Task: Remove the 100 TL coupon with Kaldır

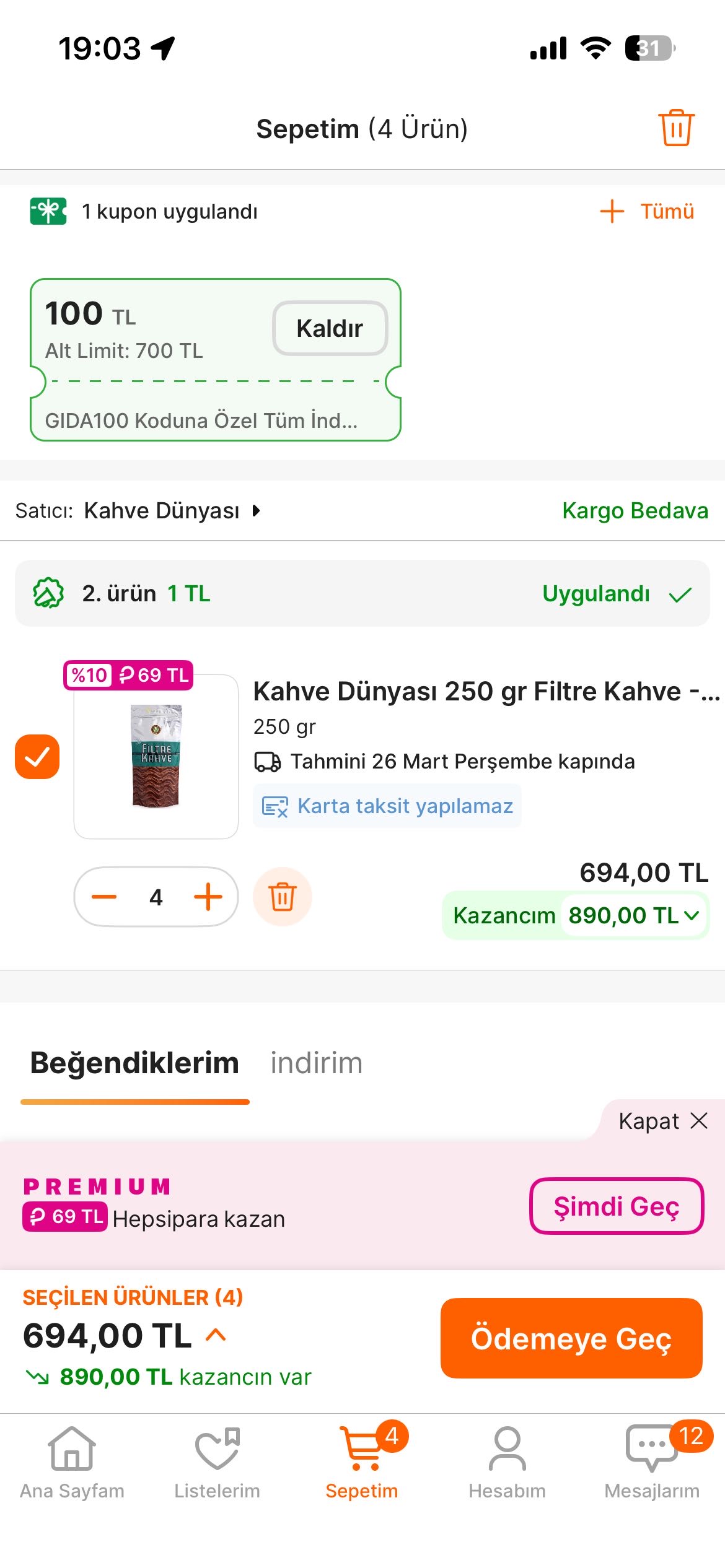Action: [330, 328]
